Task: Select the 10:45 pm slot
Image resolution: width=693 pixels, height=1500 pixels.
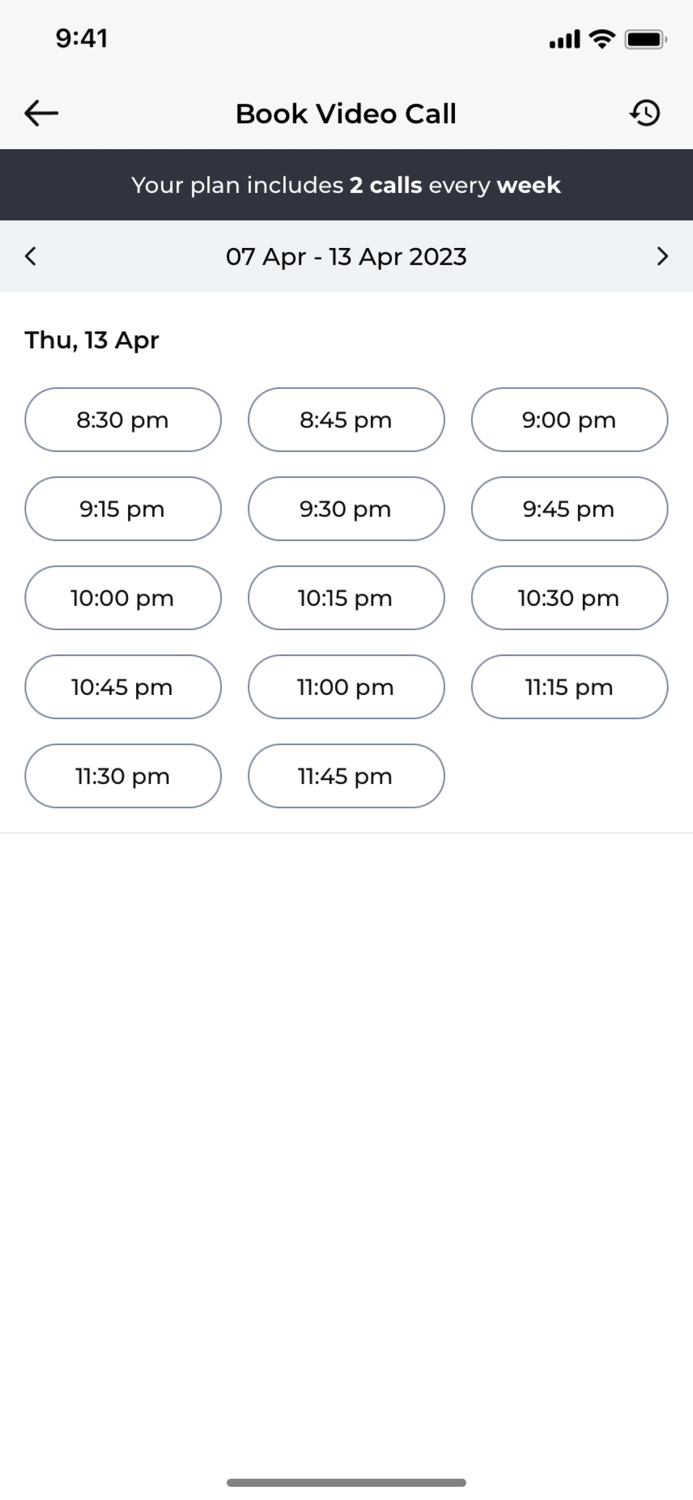Action: pyautogui.click(x=123, y=687)
